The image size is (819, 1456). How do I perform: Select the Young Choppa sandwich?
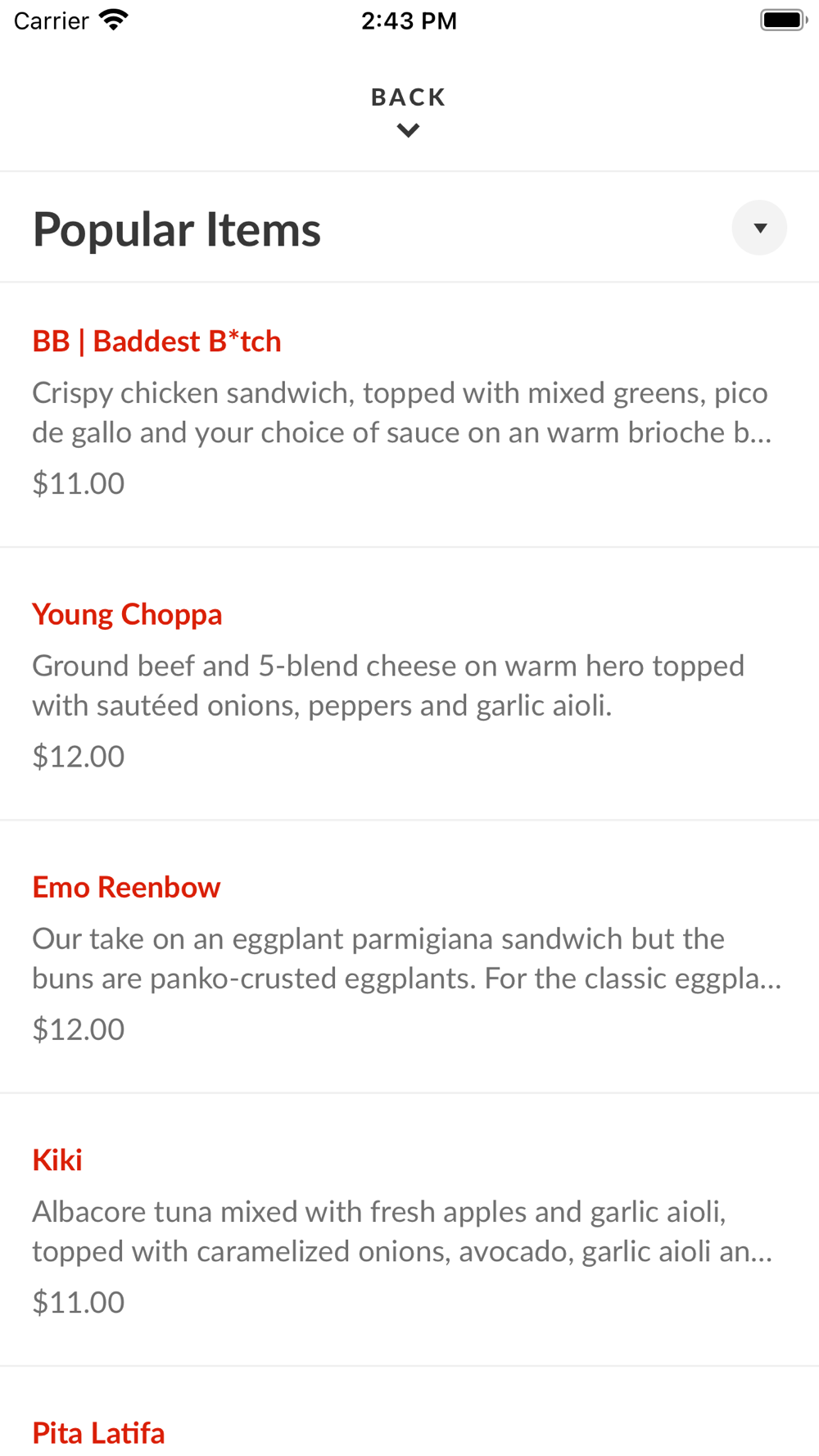tap(409, 684)
